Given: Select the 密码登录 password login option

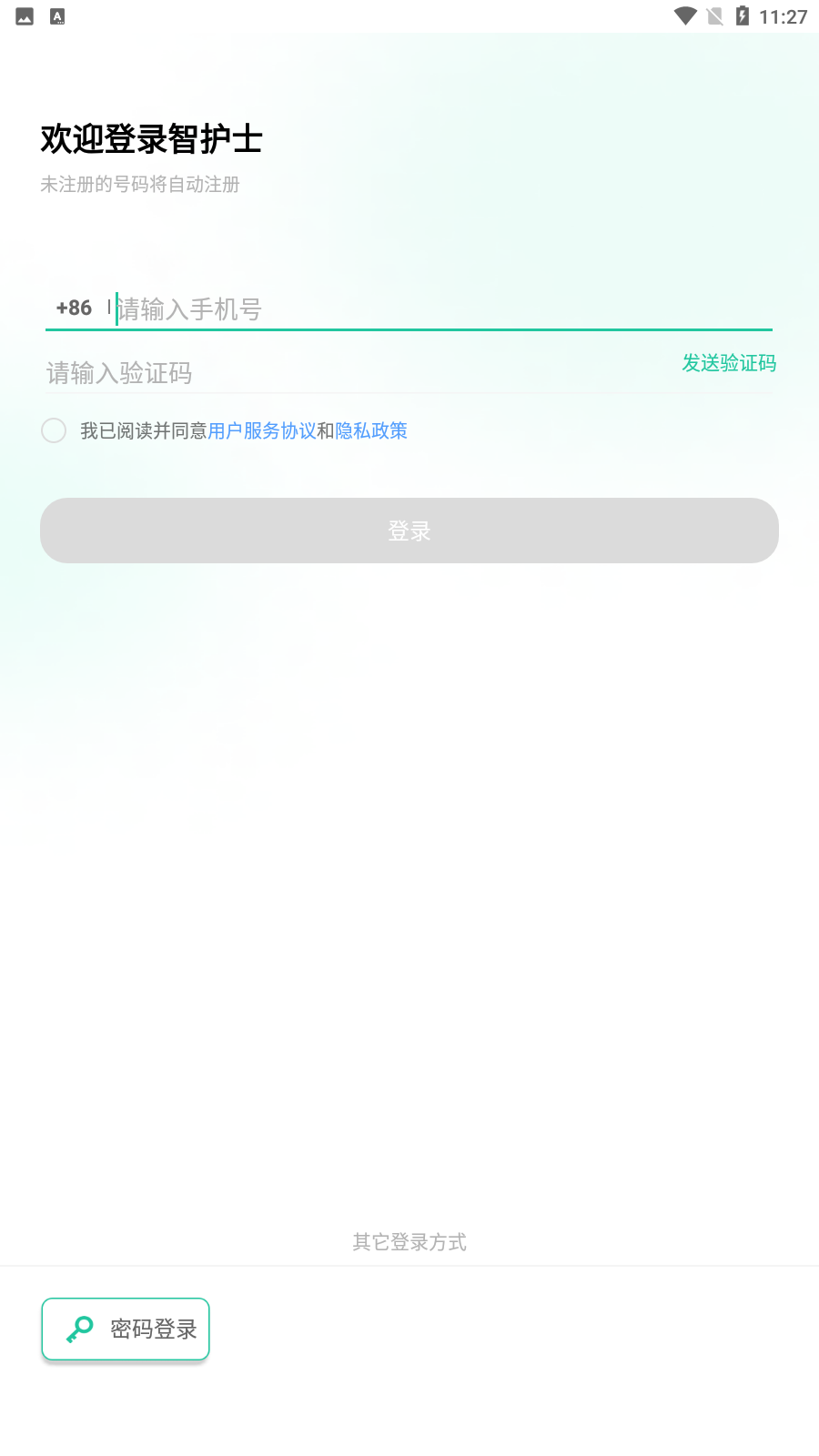Looking at the screenshot, I should coord(126,1329).
